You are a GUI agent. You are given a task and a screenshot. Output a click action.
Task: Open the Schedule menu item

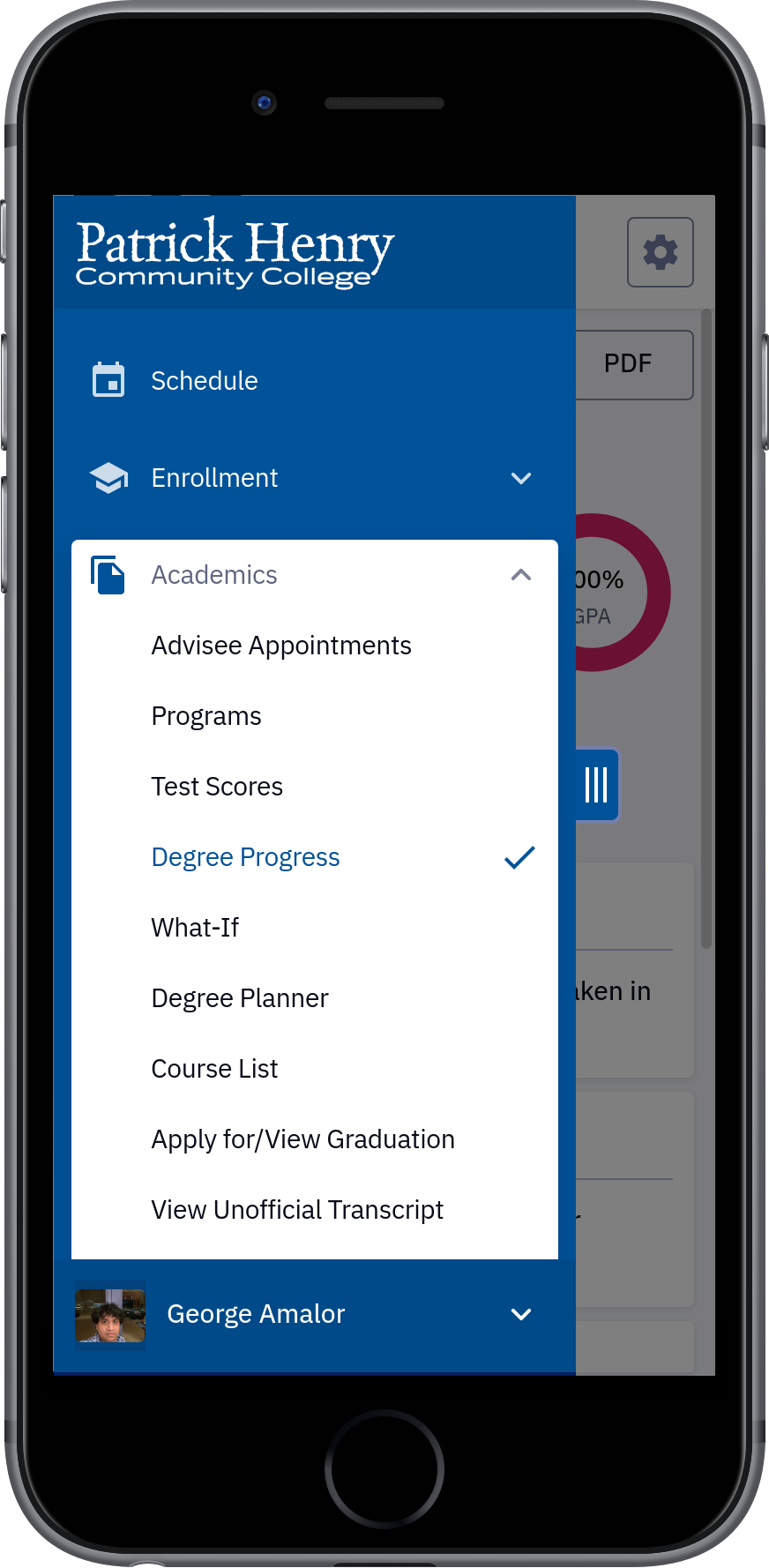point(314,381)
